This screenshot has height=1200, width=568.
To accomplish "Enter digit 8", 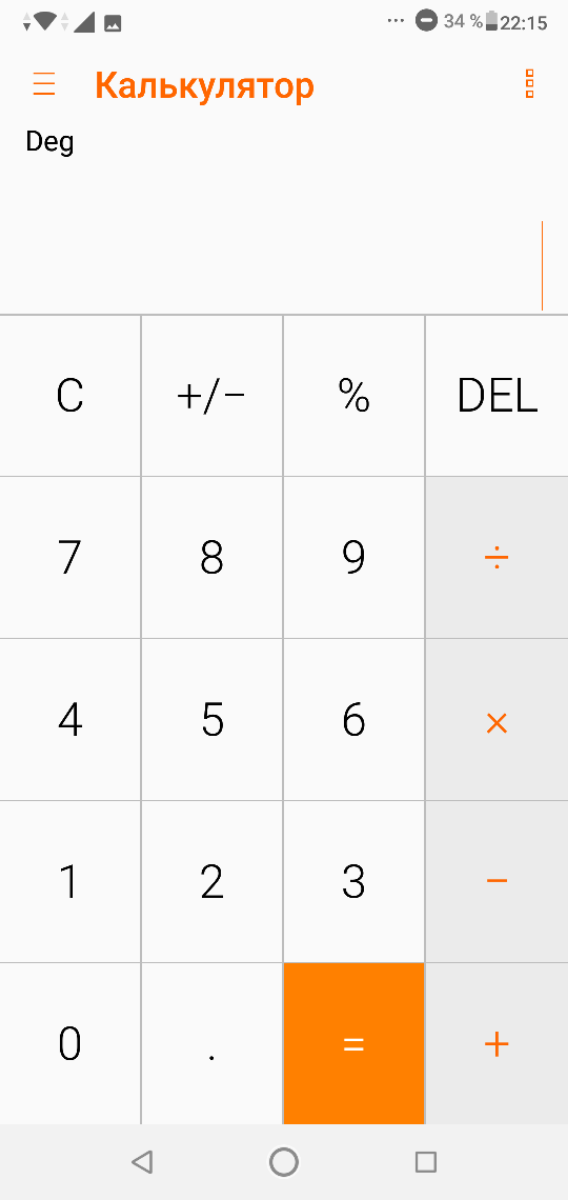I will 212,558.
